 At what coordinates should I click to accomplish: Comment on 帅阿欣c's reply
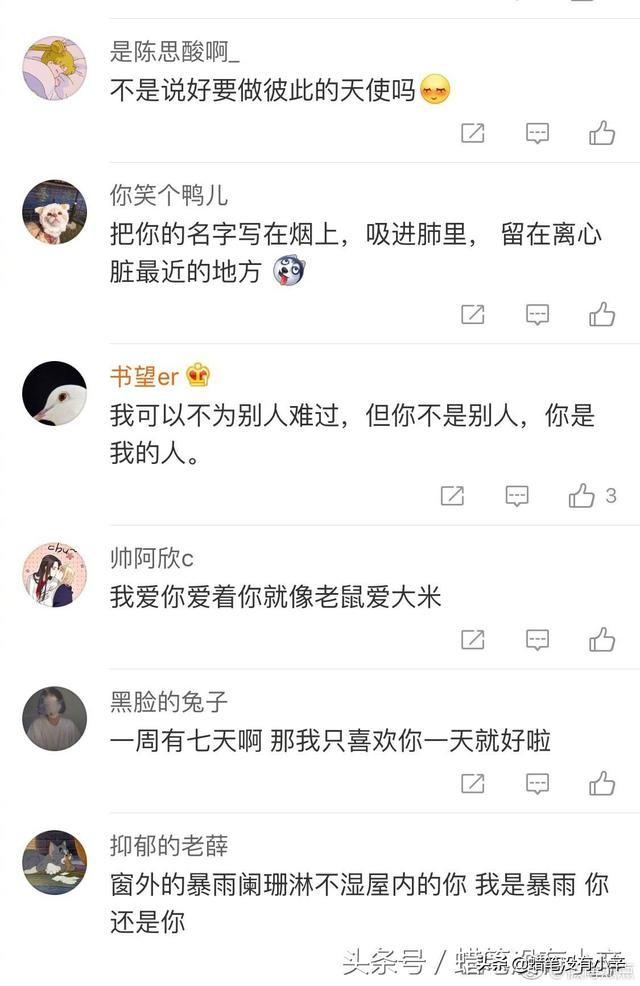(537, 639)
